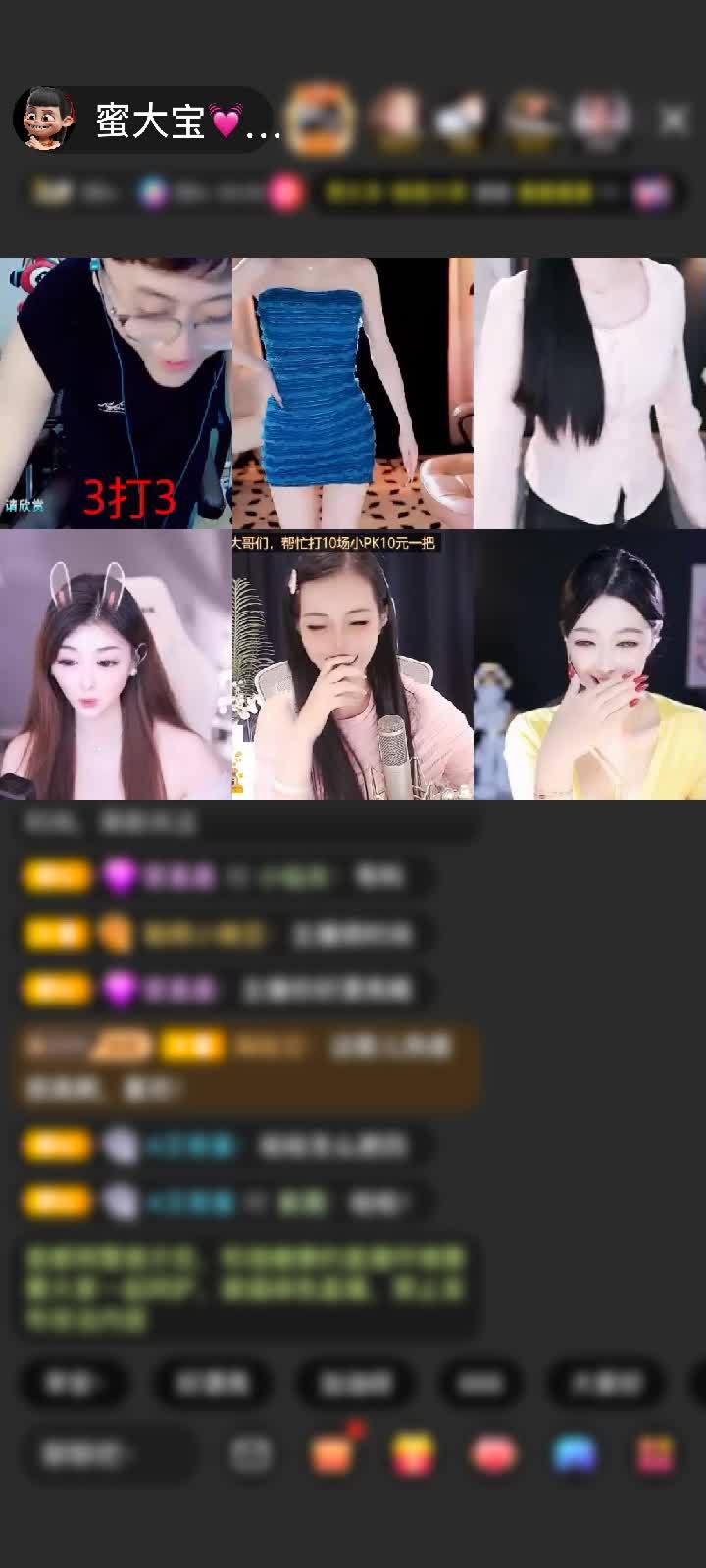Select the streamer with bunny ears

[116, 664]
